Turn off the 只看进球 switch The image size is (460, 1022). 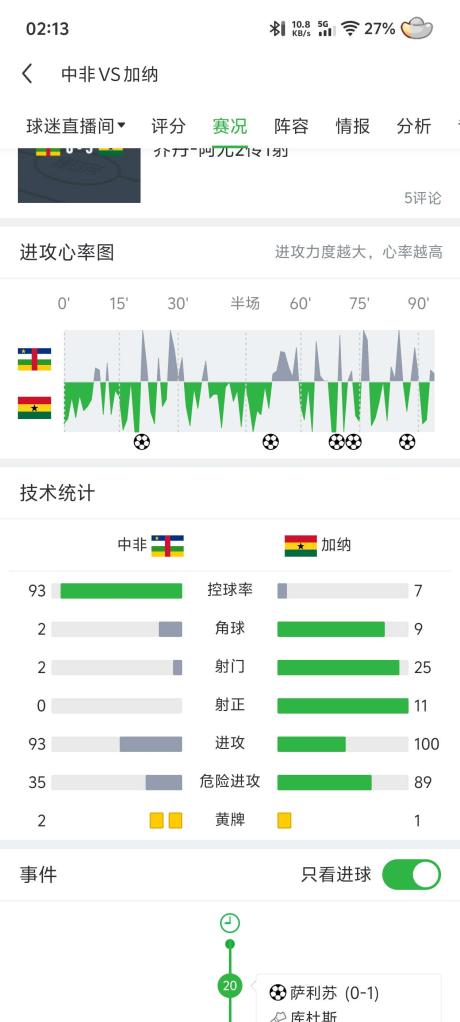click(x=411, y=875)
